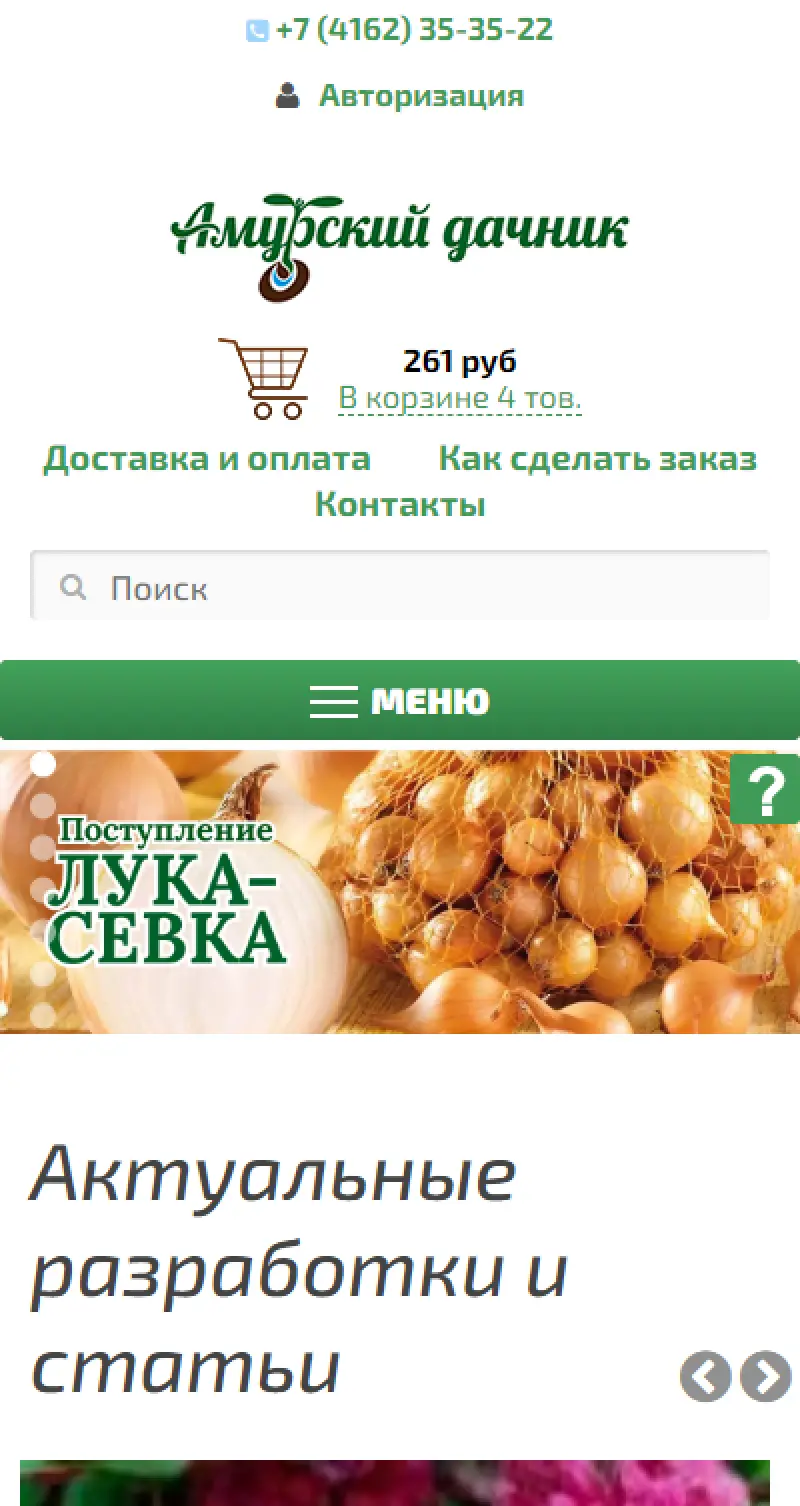This screenshot has width=800, height=1506.
Task: Open the Авторизация login link
Action: [420, 96]
